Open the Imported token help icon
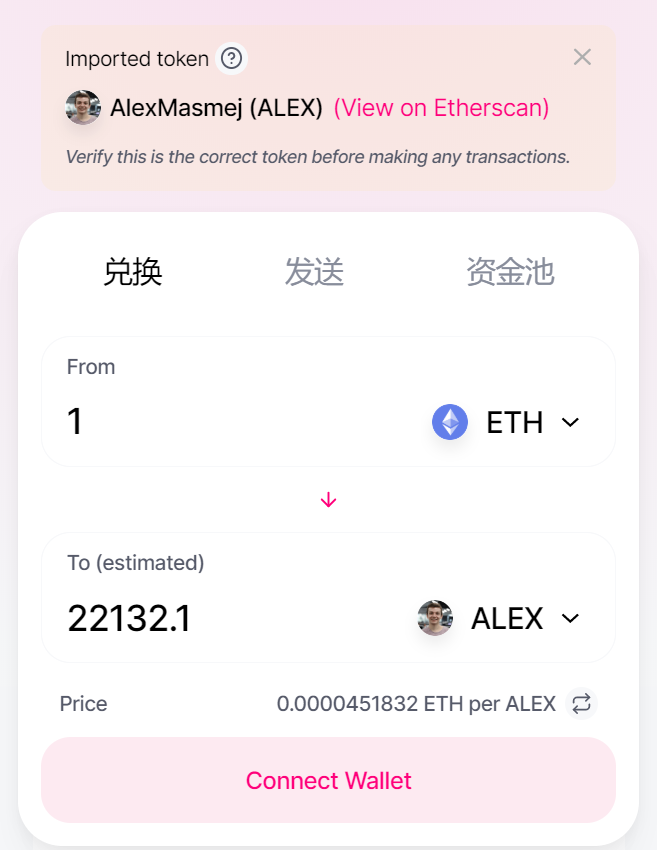657x850 pixels. (232, 58)
